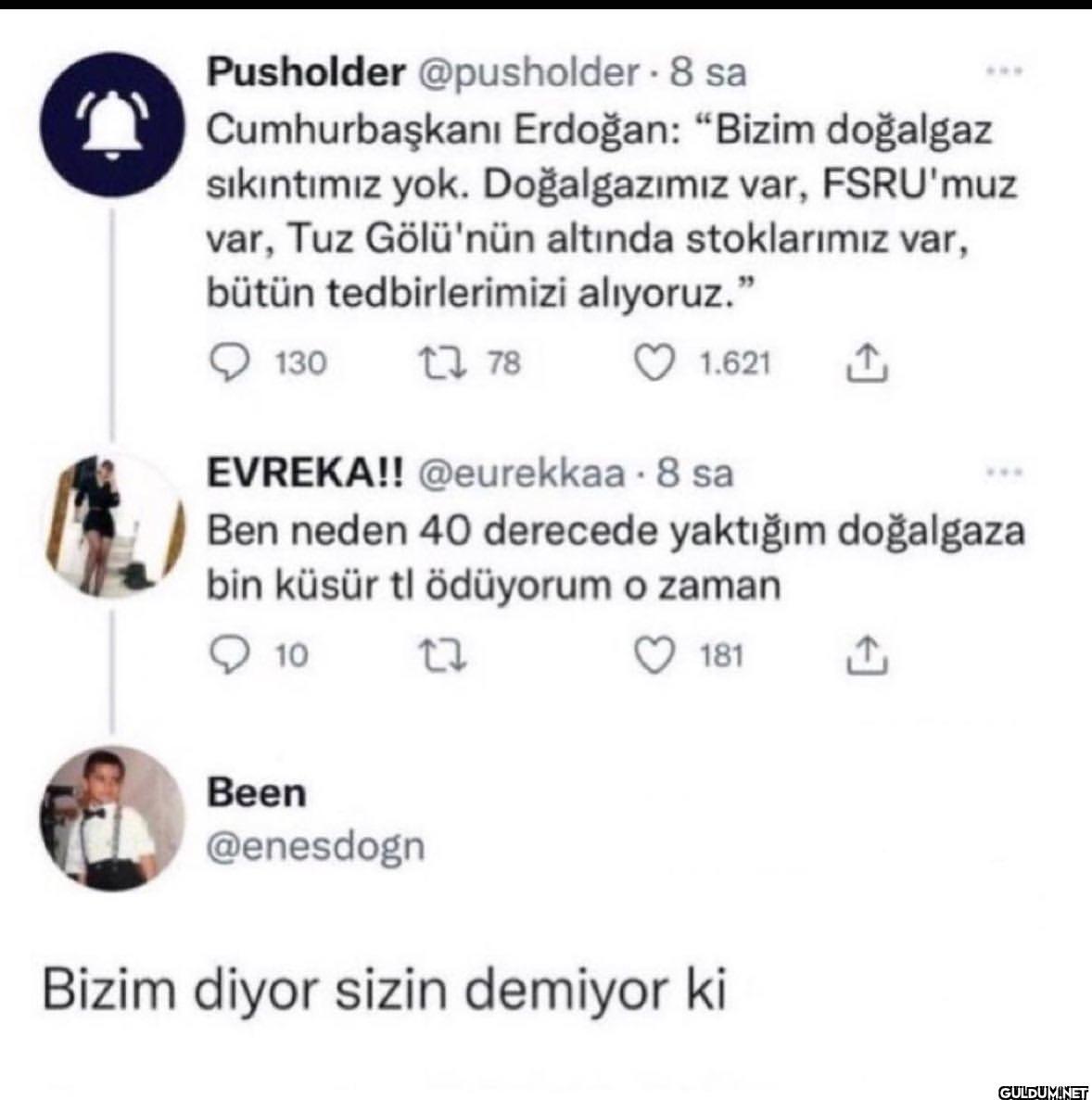Open the more options menu on EVREKA!!'s tweet
Image resolution: width=1092 pixels, height=1100 pixels.
point(1004,473)
